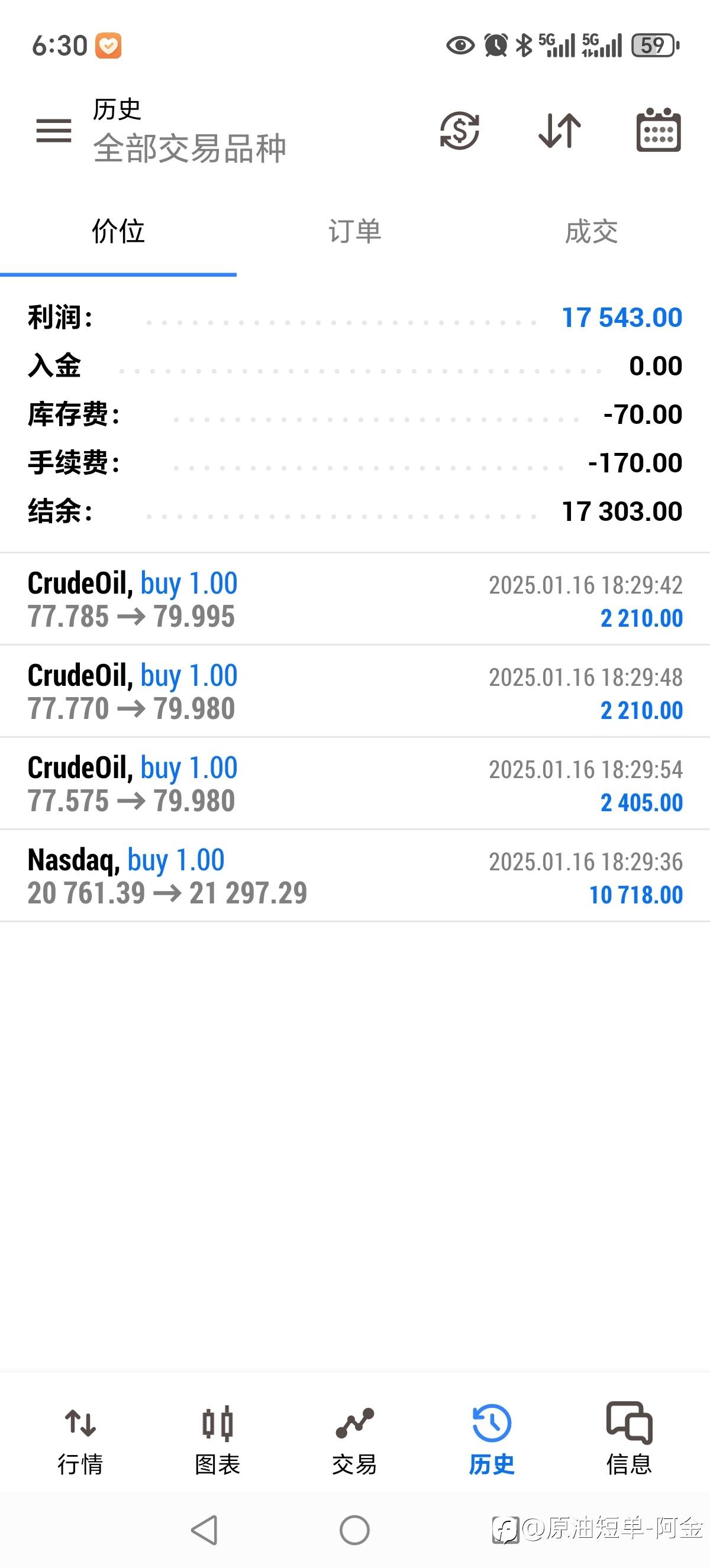Open the sort arrows option

click(x=560, y=131)
